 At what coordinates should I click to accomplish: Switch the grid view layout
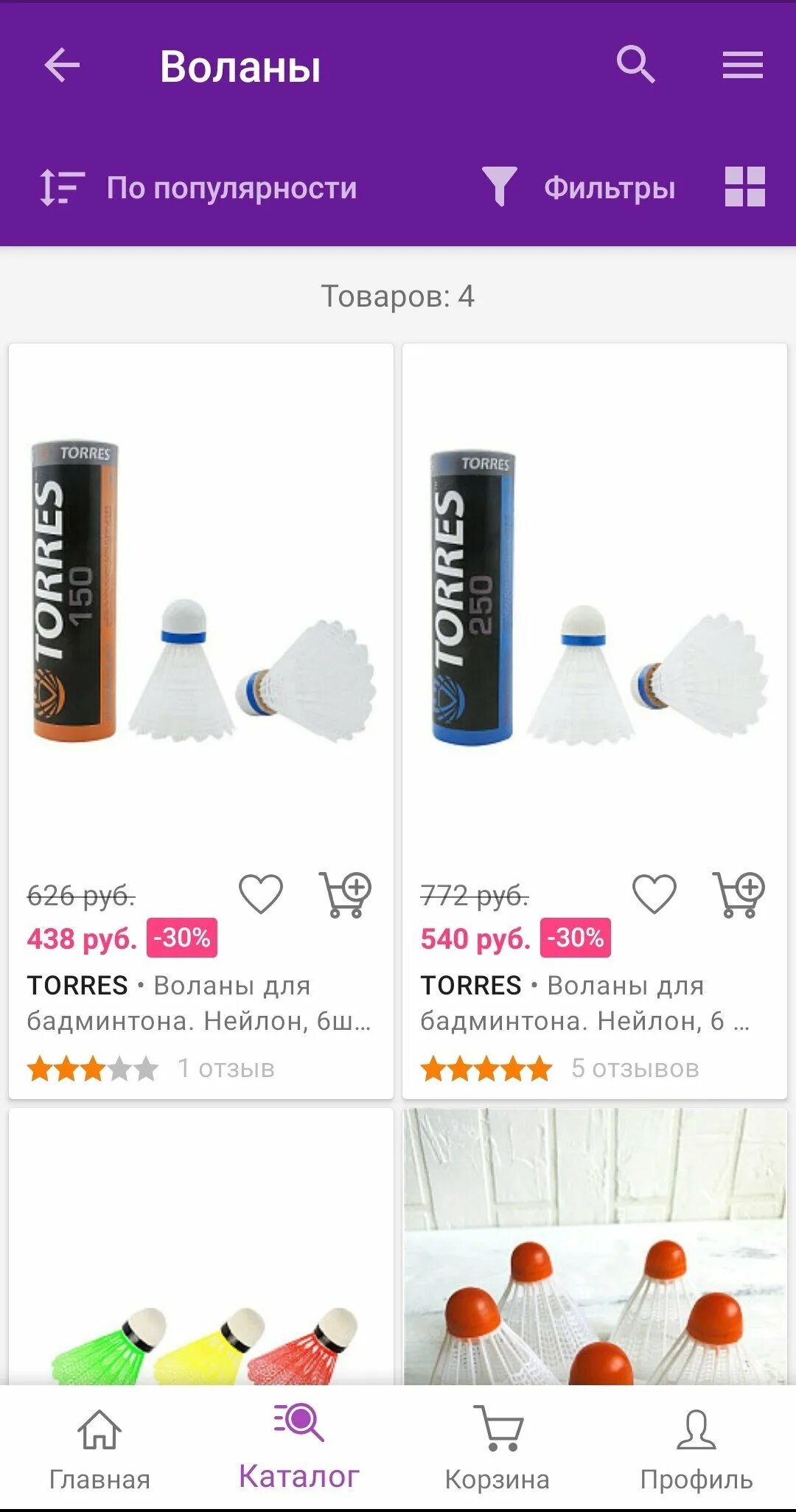point(744,187)
